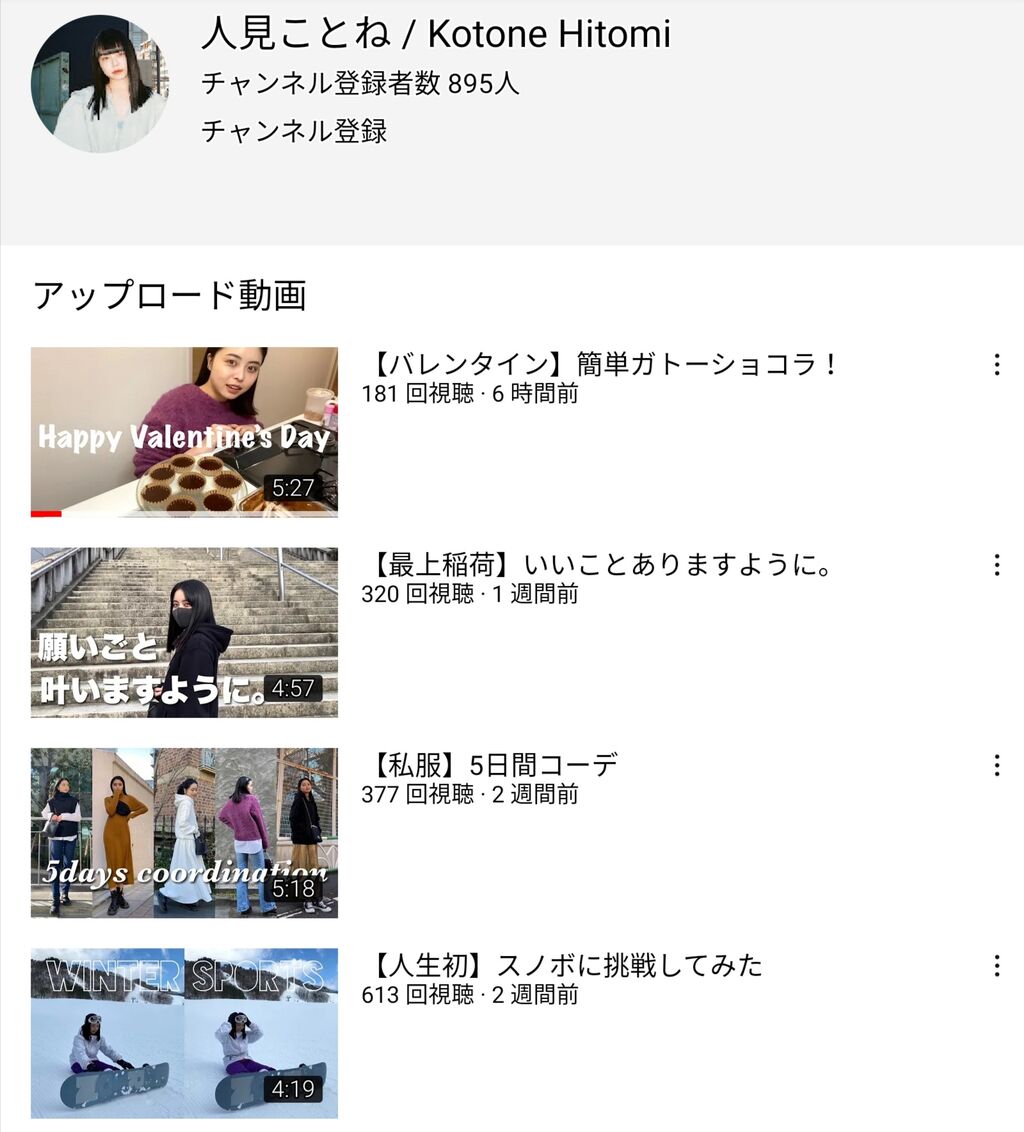Open the スノボに挑戦してみた video
1024x1132 pixels.
click(184, 1032)
